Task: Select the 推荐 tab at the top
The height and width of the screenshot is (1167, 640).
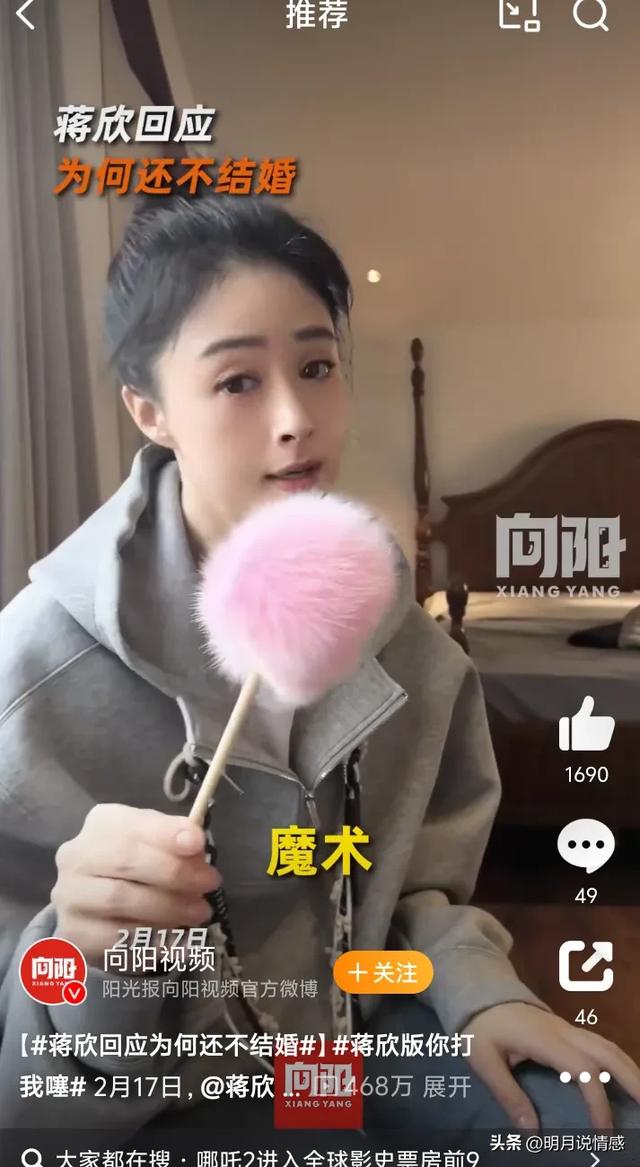Action: [317, 15]
